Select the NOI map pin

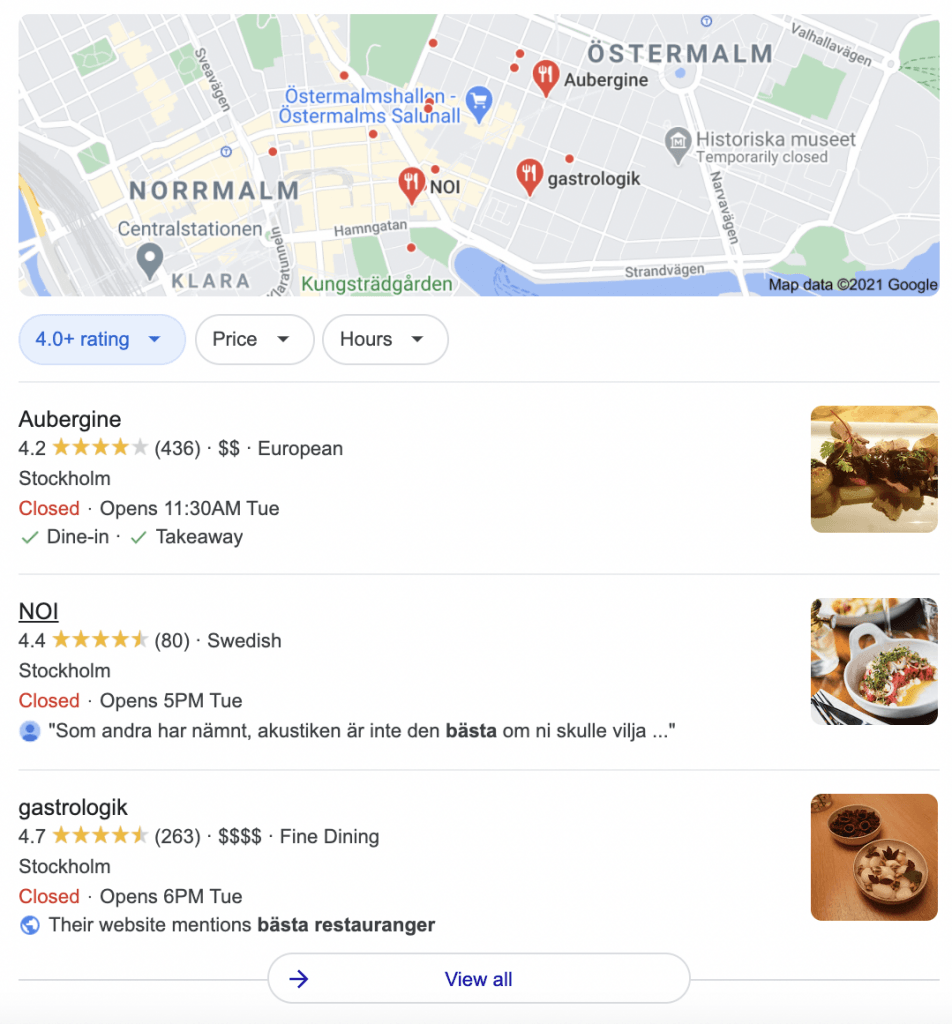point(412,184)
